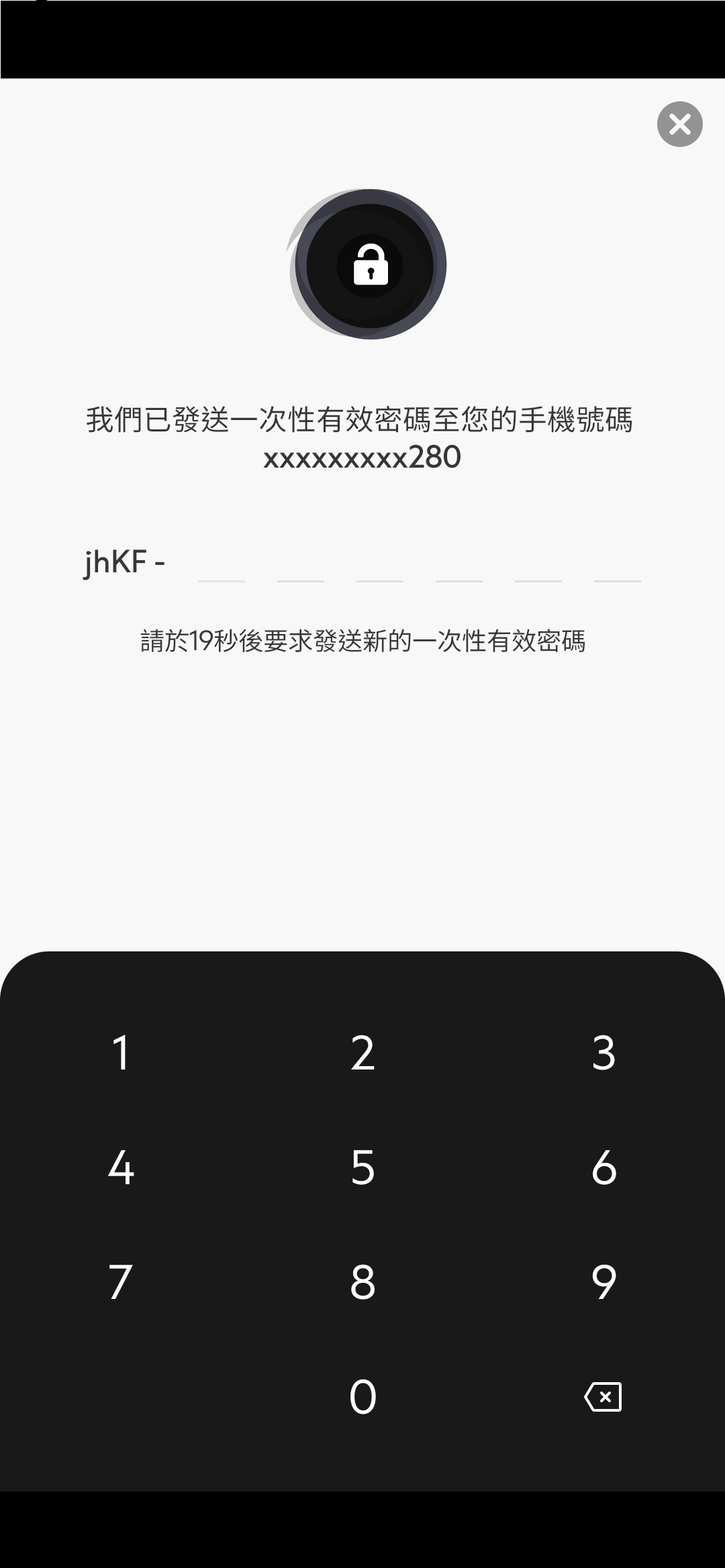
Task: Dismiss the OTP verification screen
Action: point(680,125)
